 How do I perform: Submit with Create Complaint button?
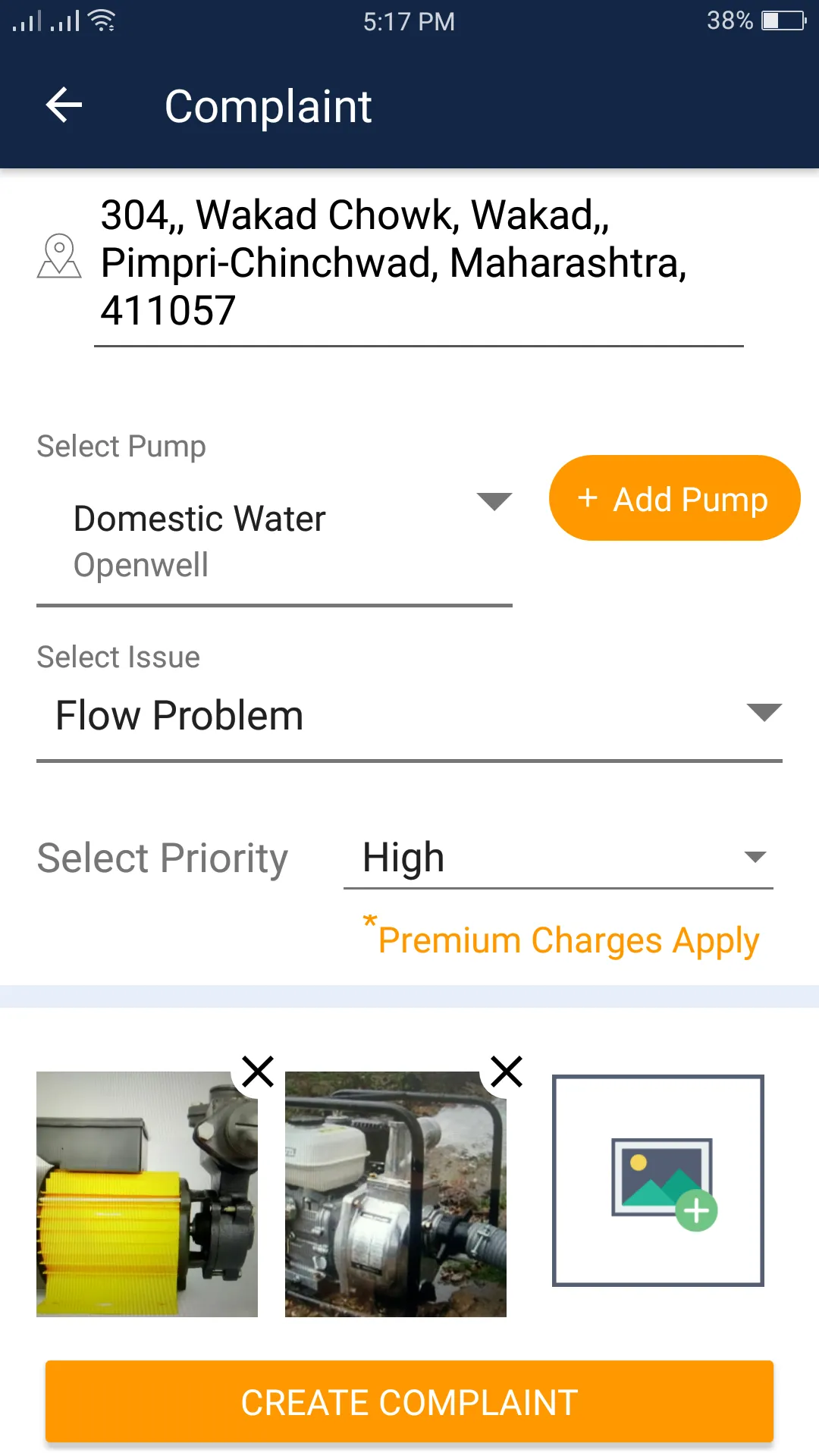click(x=409, y=1401)
